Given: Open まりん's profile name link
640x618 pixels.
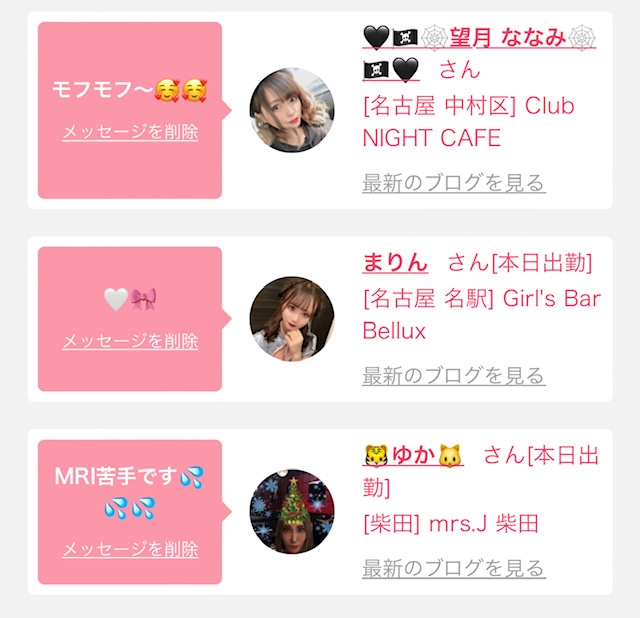Looking at the screenshot, I should coord(395,263).
